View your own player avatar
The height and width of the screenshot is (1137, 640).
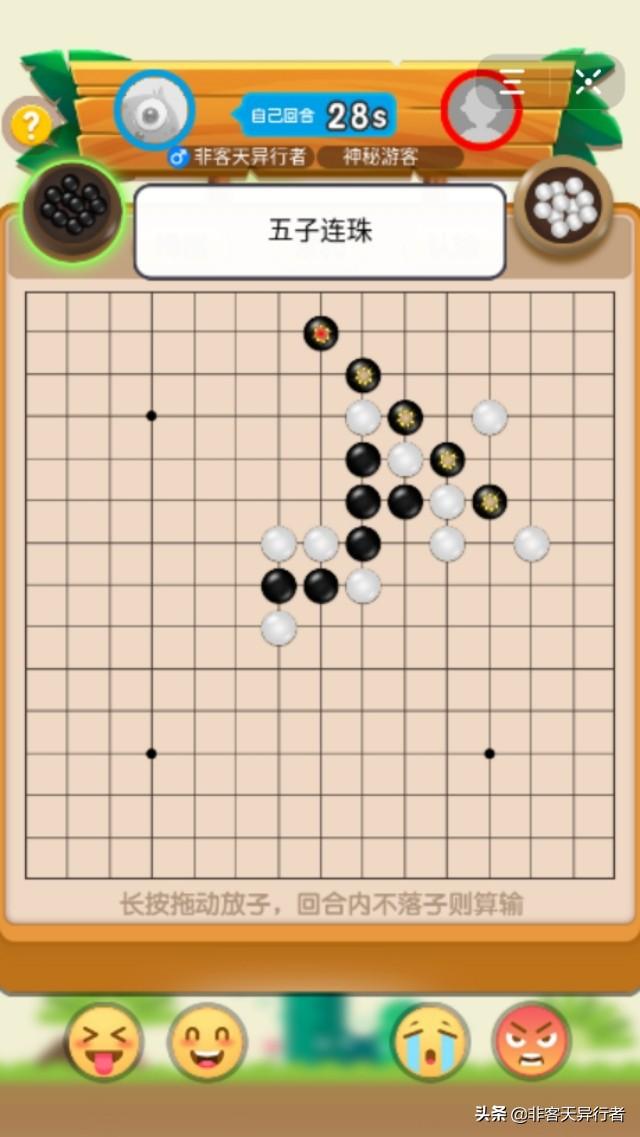click(x=153, y=110)
